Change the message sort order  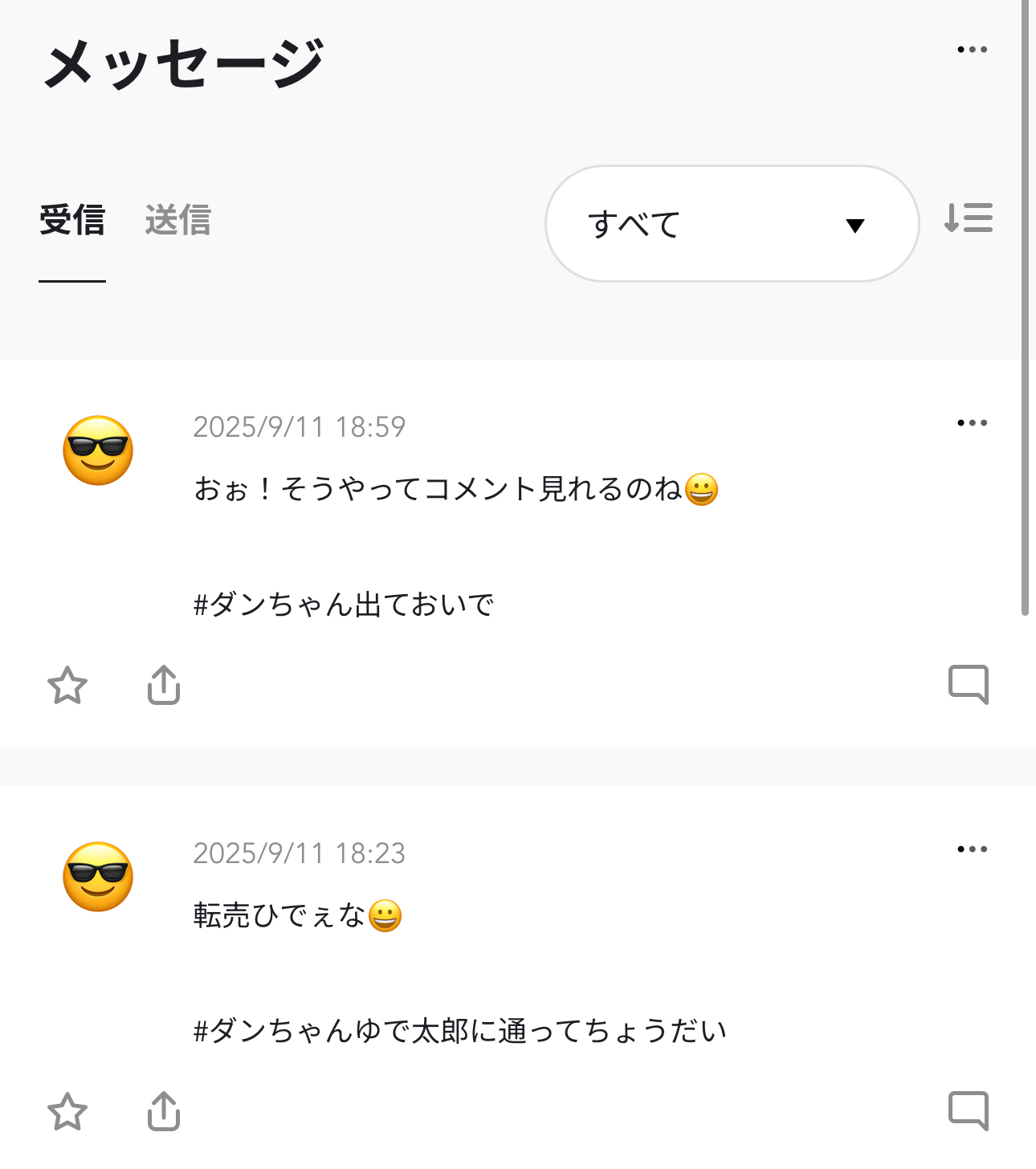click(969, 218)
